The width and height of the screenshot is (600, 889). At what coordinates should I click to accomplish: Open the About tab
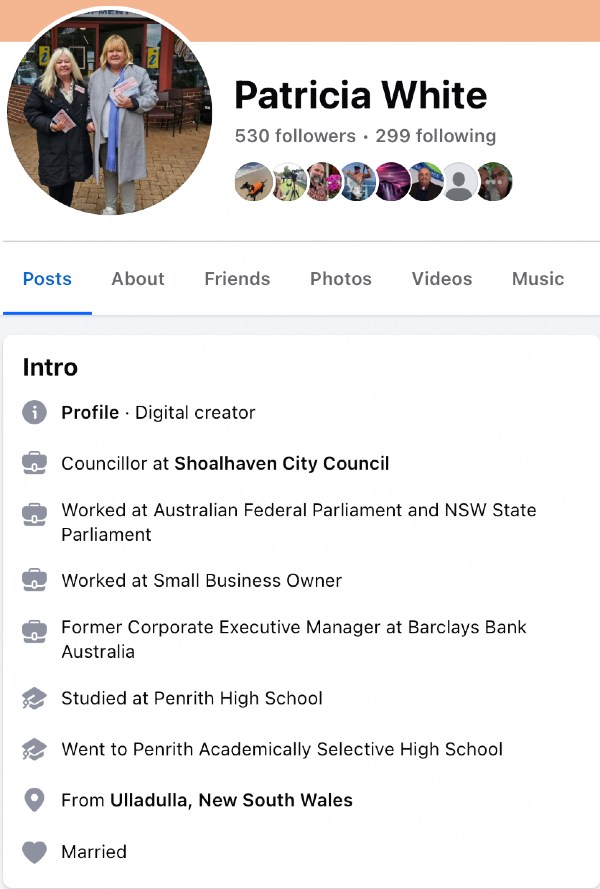[138, 279]
